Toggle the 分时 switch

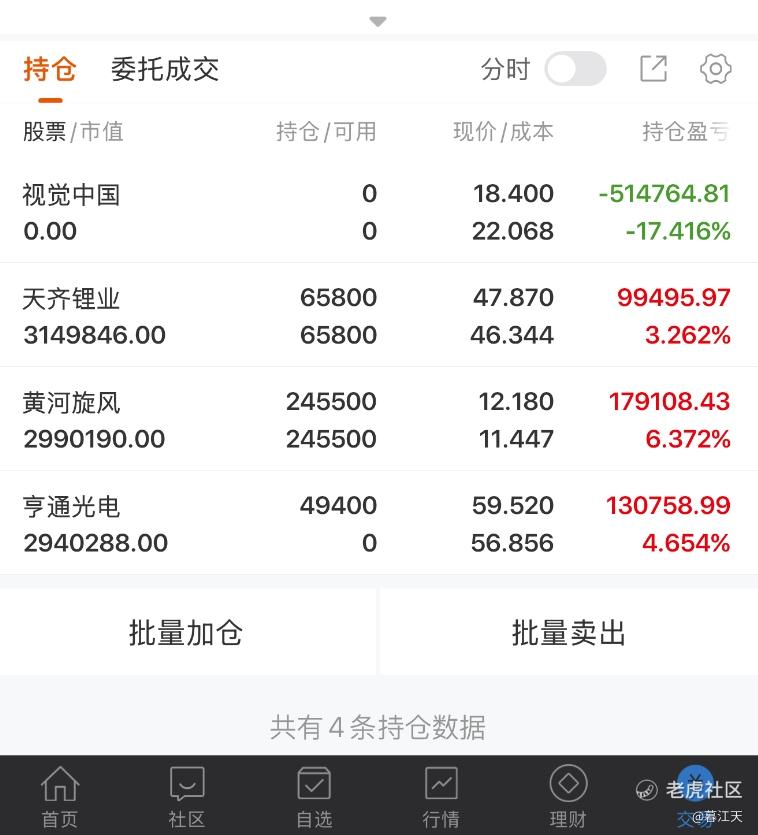(x=575, y=69)
